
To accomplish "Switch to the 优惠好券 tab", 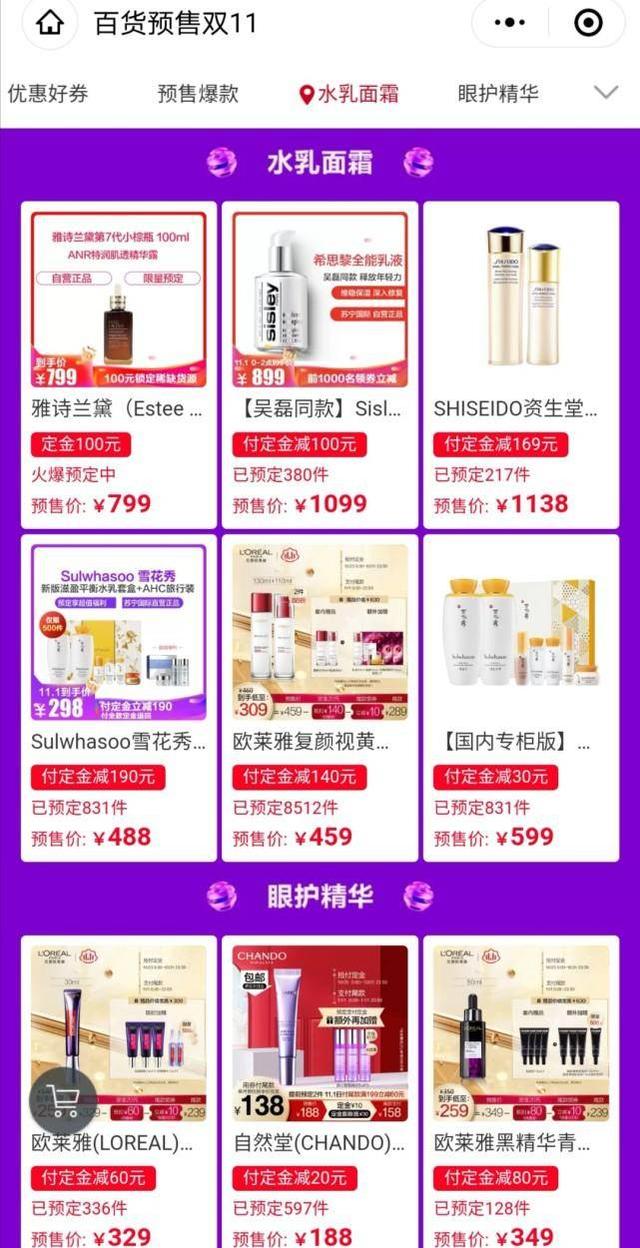I will (48, 93).
